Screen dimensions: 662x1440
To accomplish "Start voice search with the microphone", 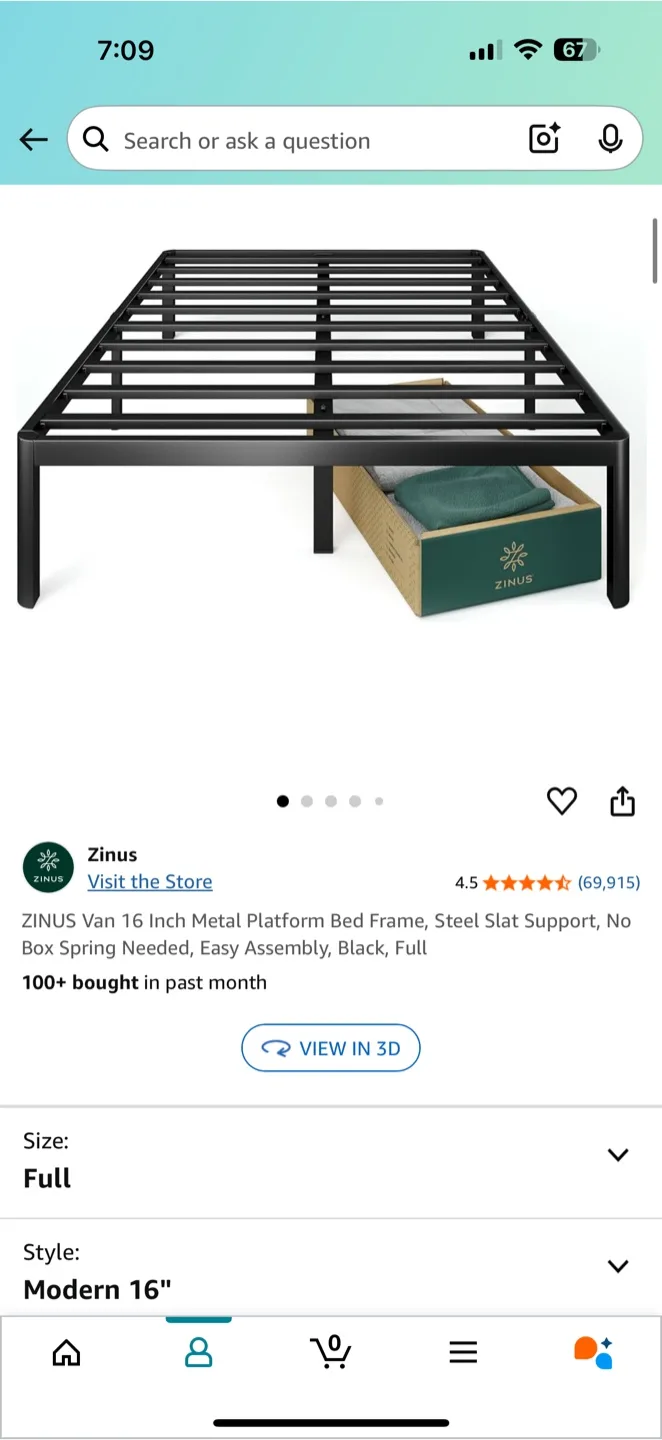I will point(610,140).
